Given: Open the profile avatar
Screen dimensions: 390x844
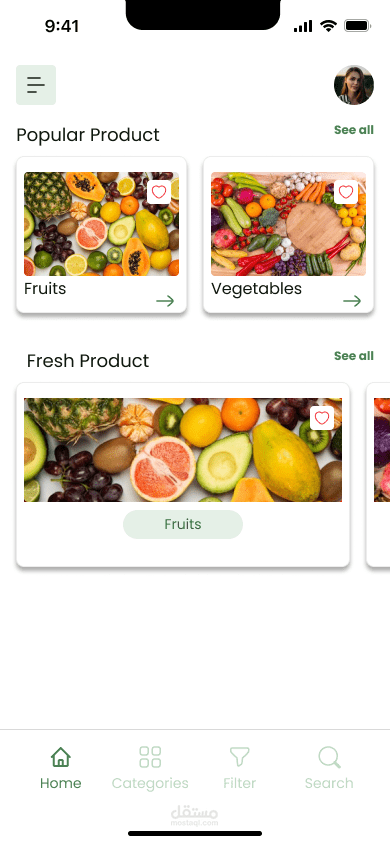Looking at the screenshot, I should click(354, 85).
